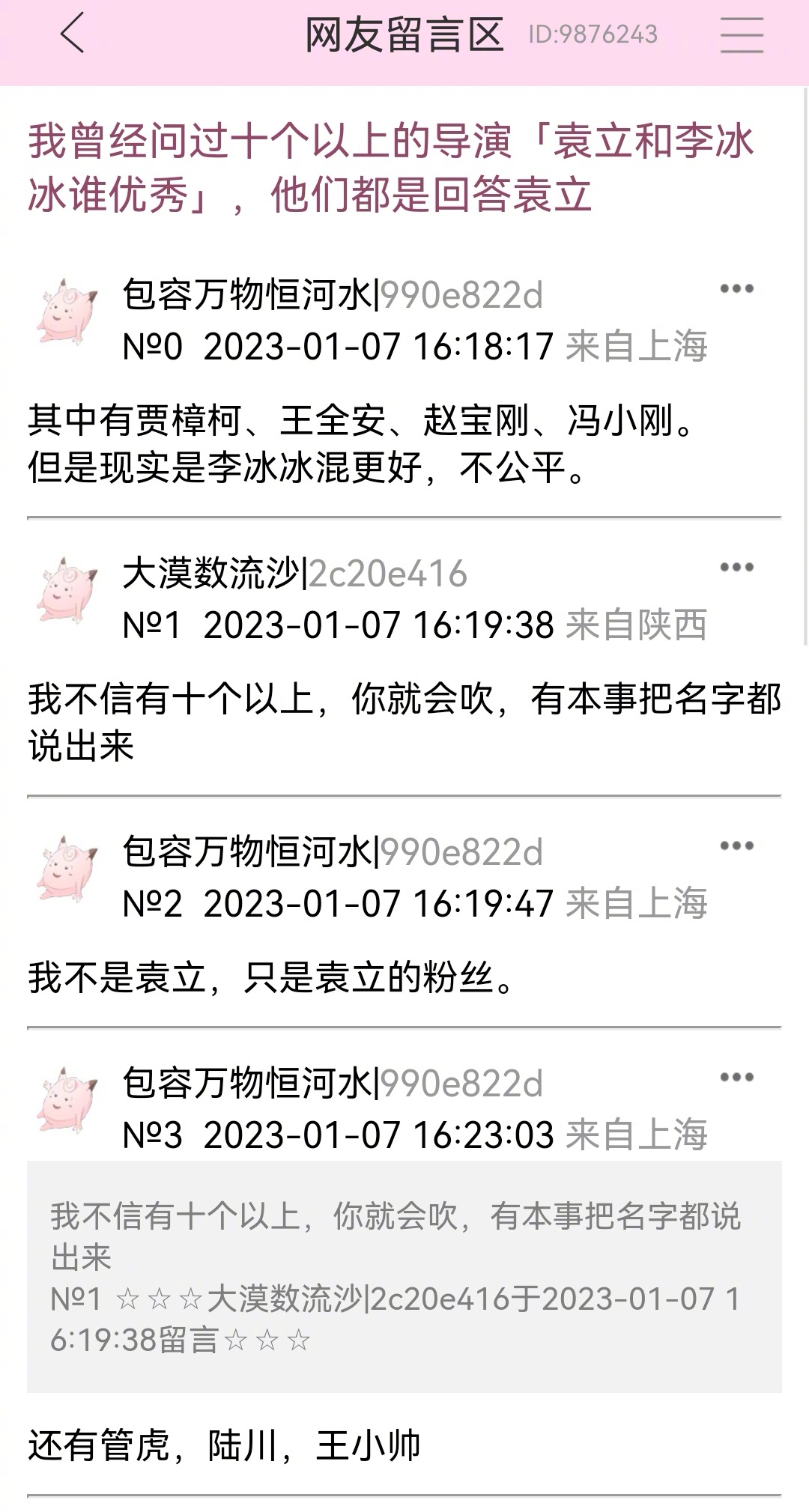Open the quoted №1 reply inside comment №3
Image resolution: width=809 pixels, height=1512 pixels.
(404, 1277)
